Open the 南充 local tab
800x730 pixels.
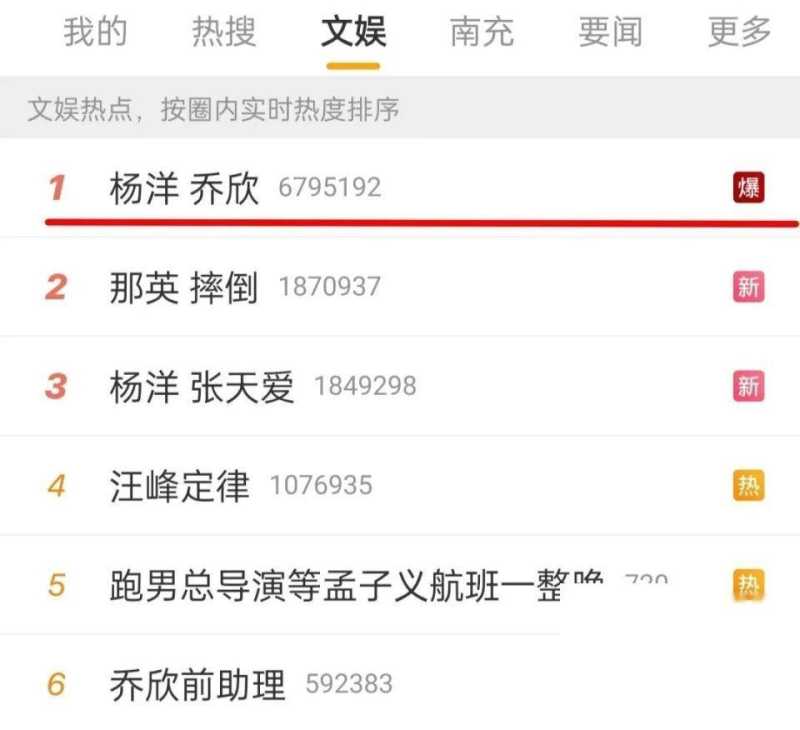tap(482, 32)
